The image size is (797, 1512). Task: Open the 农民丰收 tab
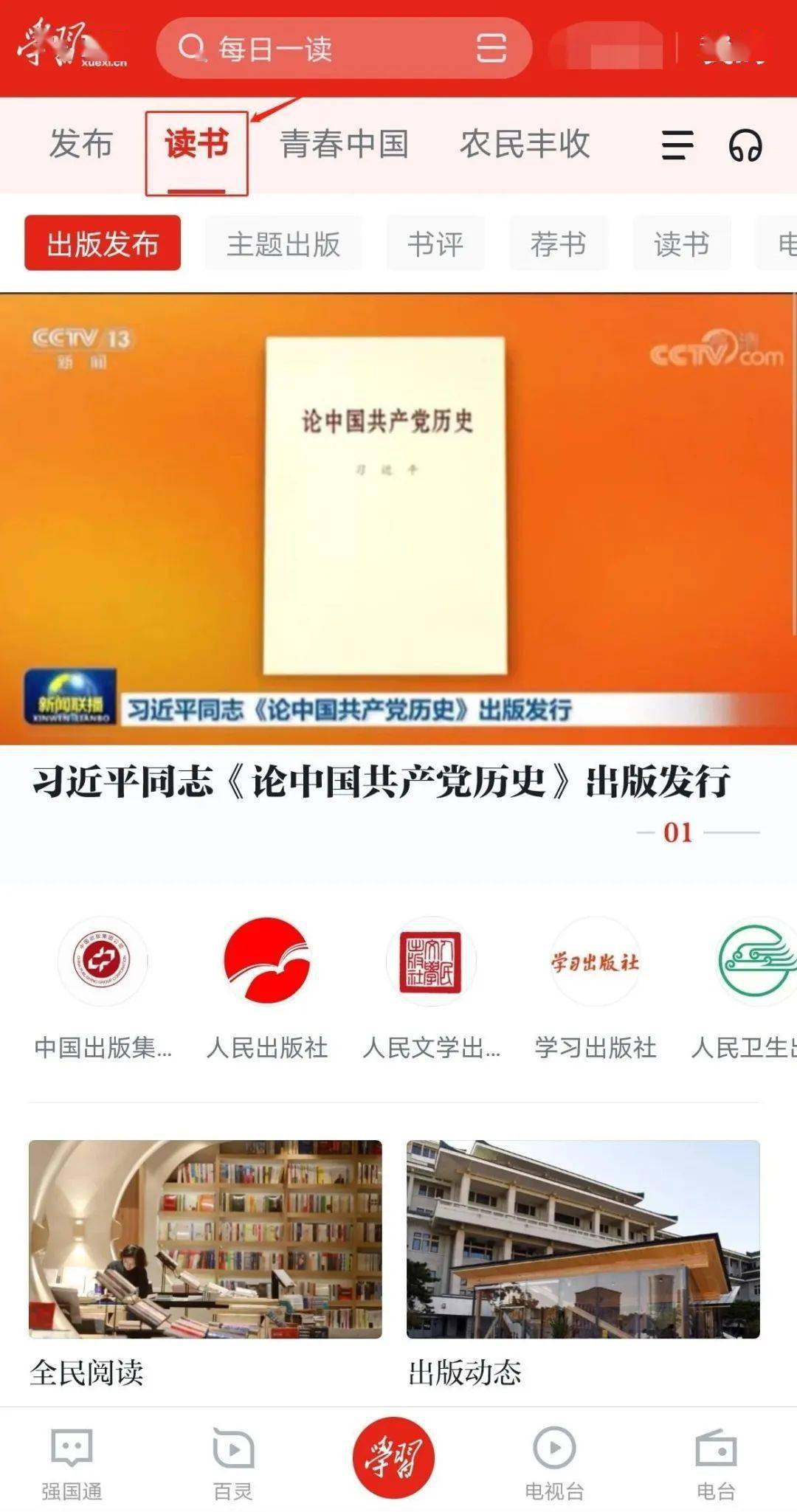525,144
